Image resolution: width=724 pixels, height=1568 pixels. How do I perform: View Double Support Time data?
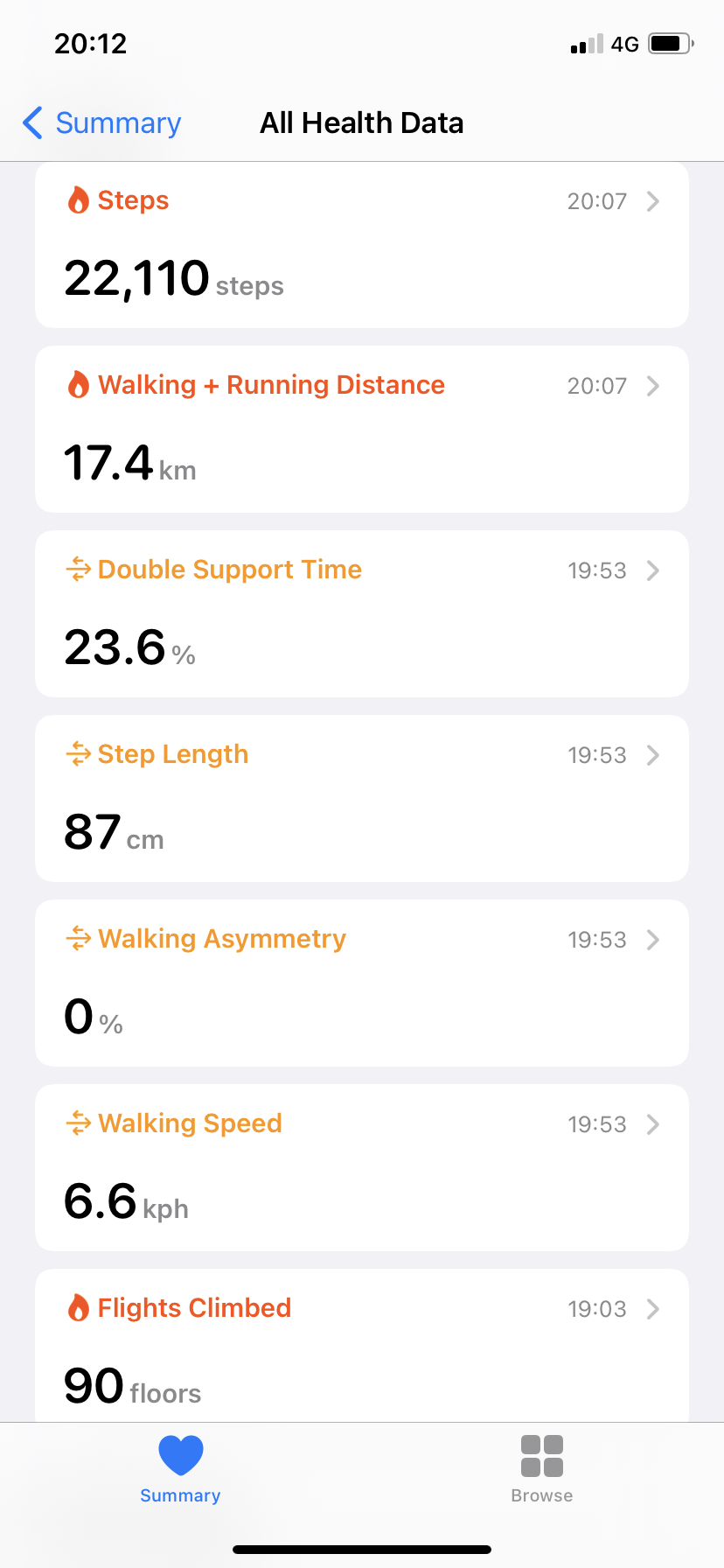coord(362,613)
